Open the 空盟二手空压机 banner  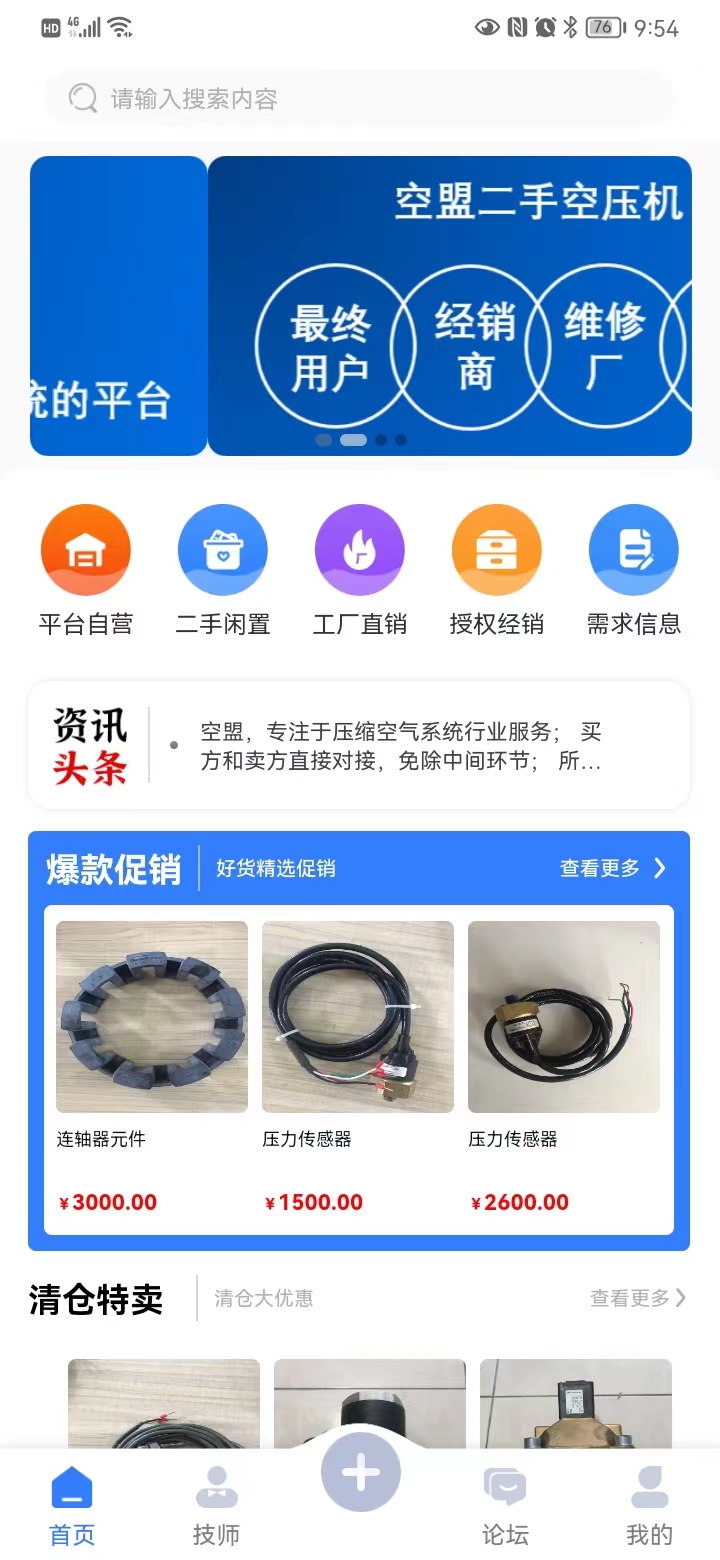pyautogui.click(x=450, y=306)
